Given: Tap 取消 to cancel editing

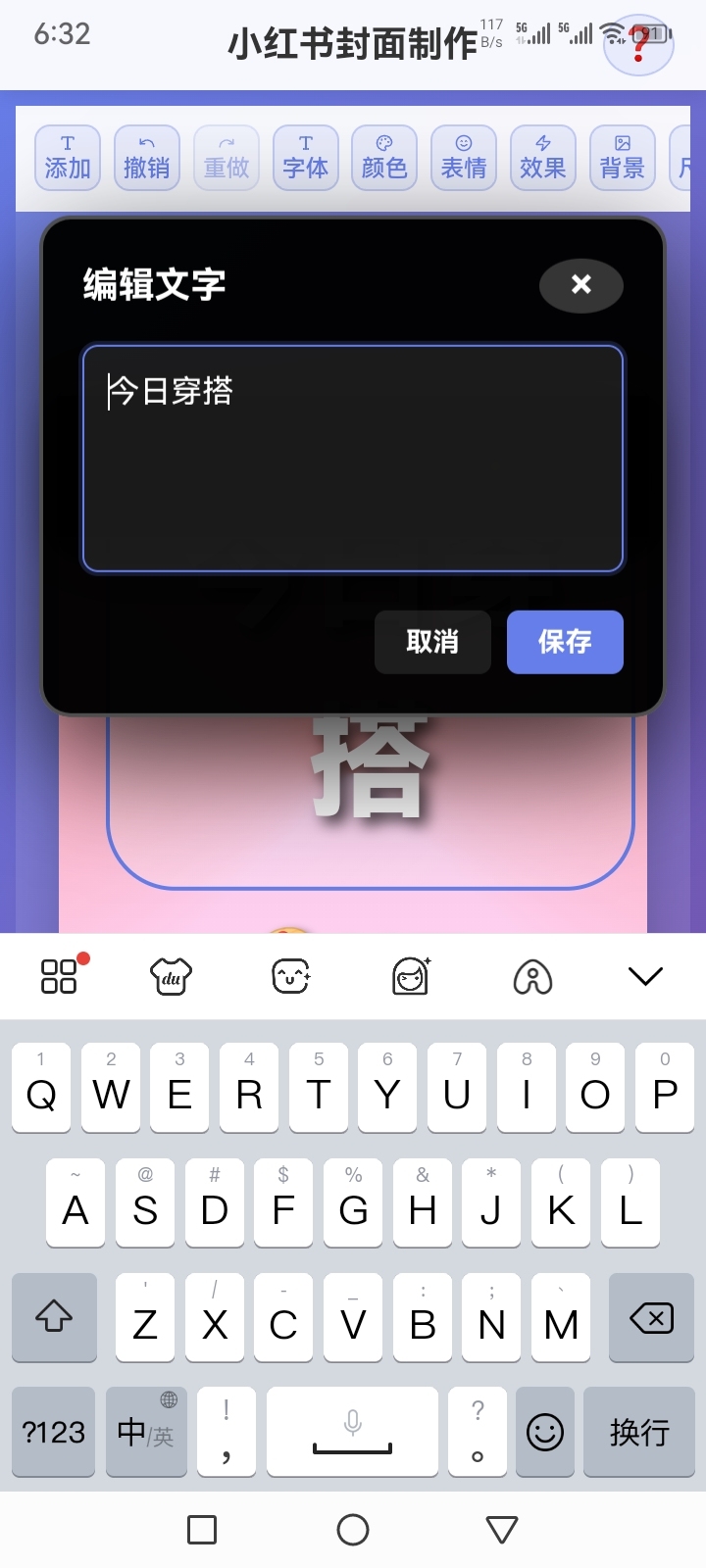Looking at the screenshot, I should click(x=432, y=642).
